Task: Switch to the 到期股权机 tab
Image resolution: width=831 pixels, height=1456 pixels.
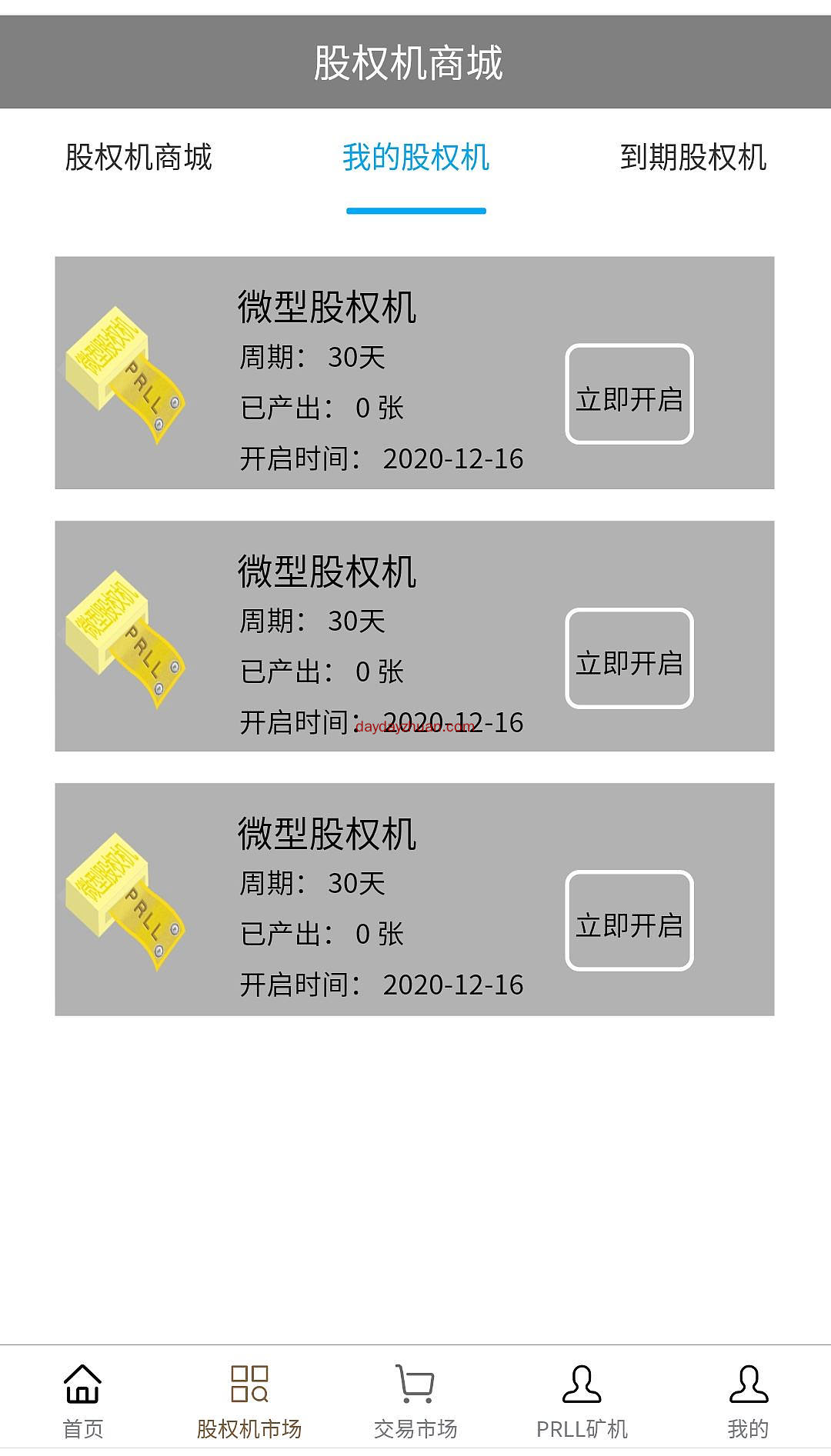Action: (692, 158)
